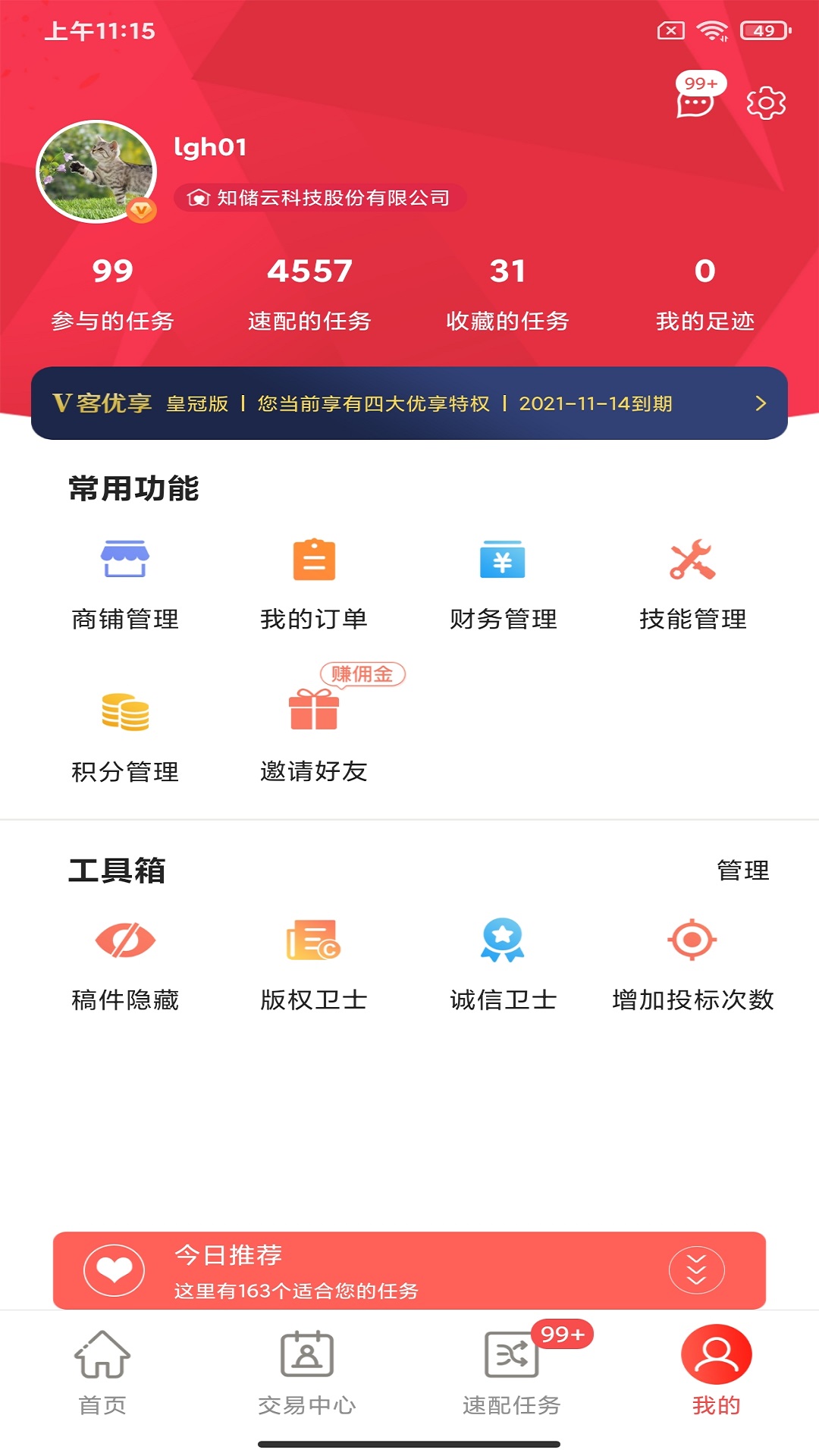Open the 稿件隐藏 tool
Screen dimensions: 819x1456
[x=125, y=966]
